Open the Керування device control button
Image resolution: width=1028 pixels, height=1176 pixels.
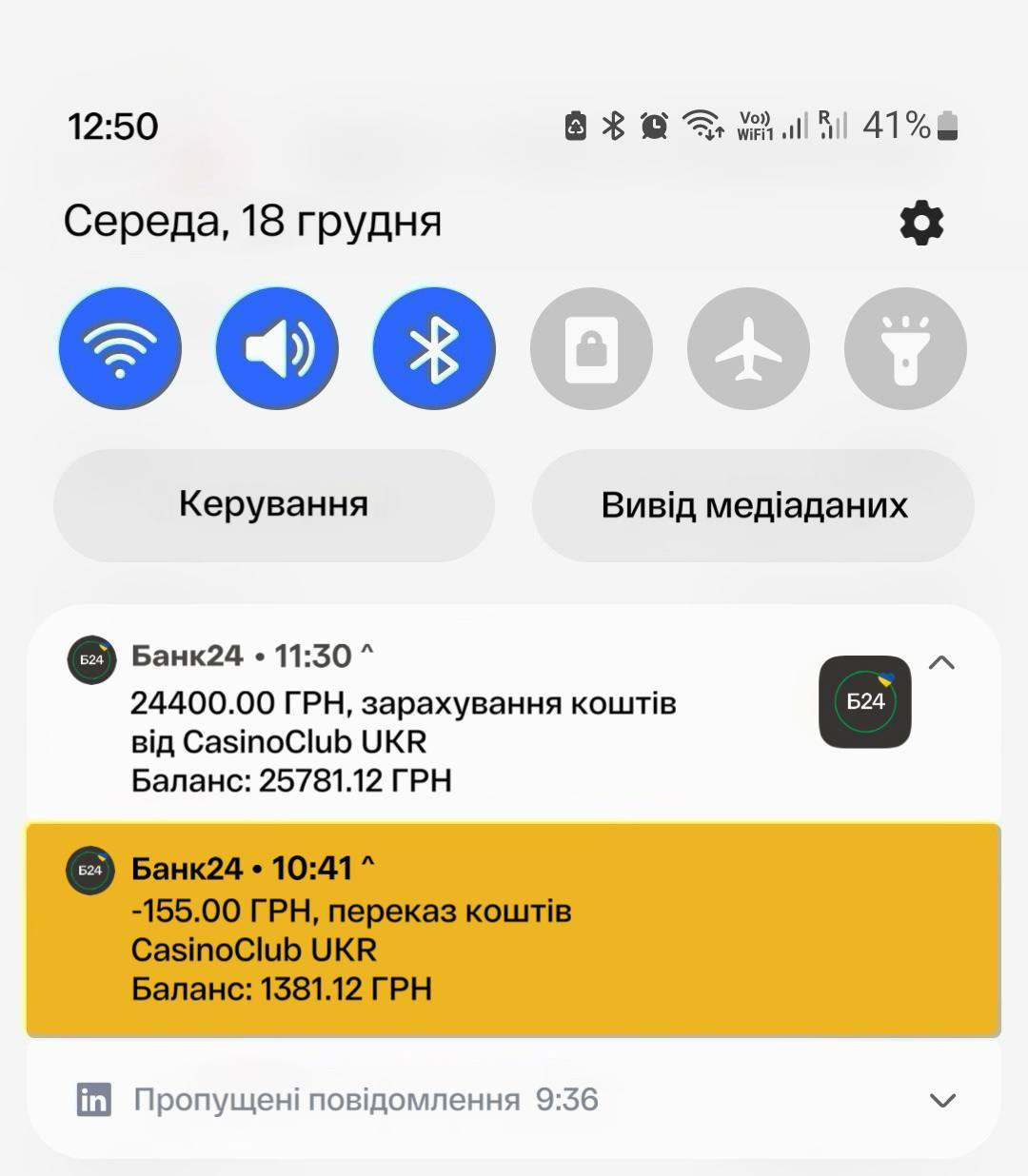pyautogui.click(x=274, y=504)
